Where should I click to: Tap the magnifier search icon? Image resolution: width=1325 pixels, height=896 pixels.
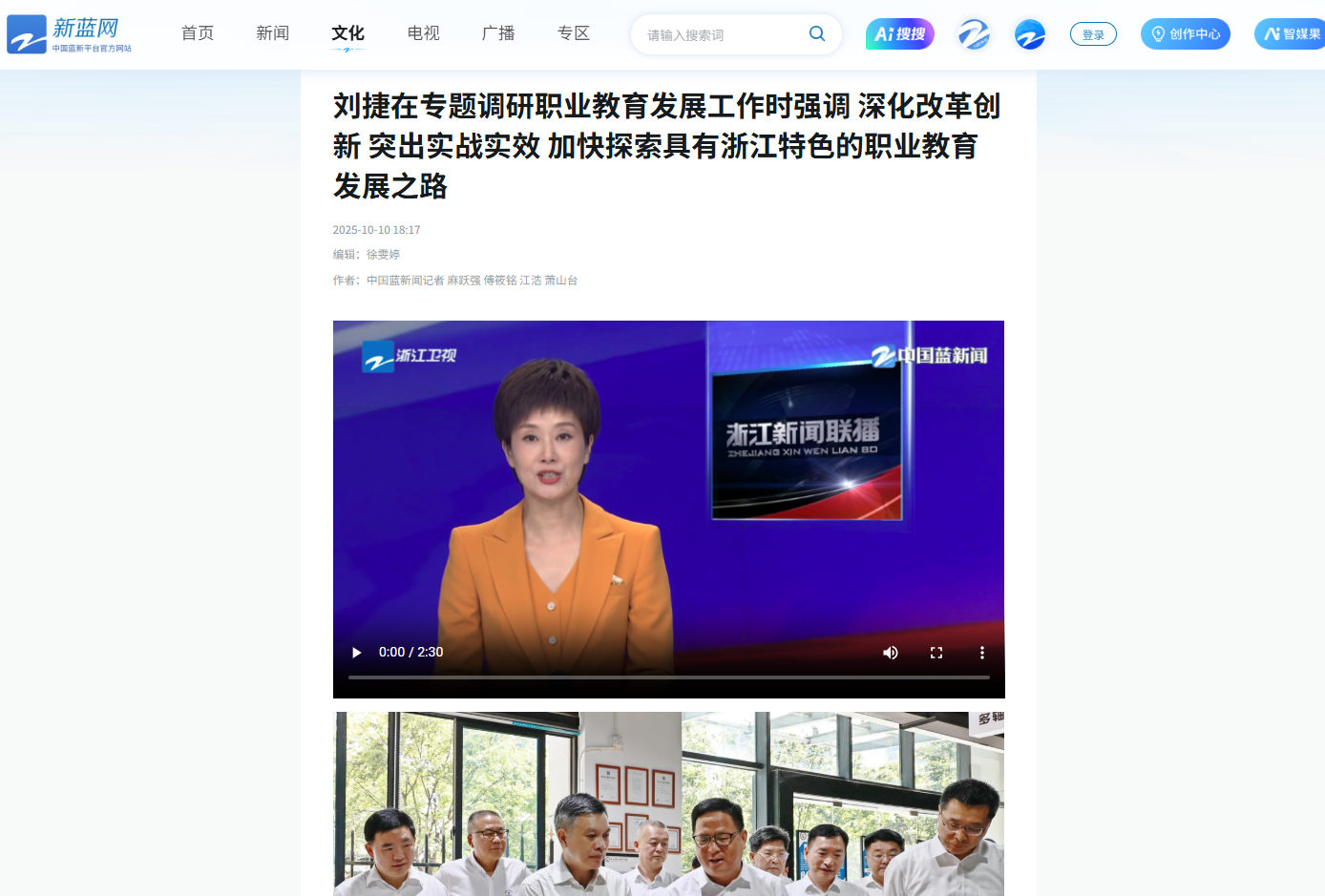point(817,33)
